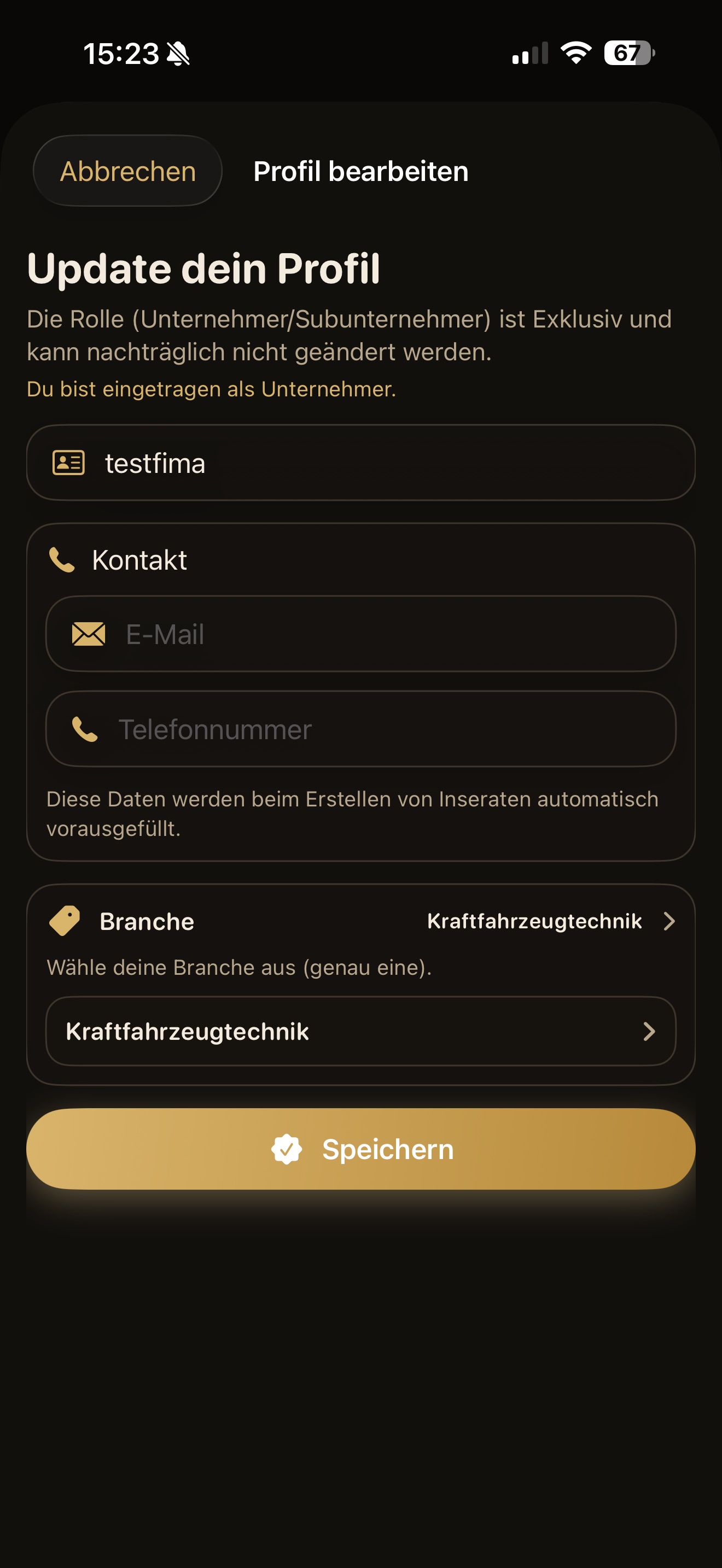722x1568 pixels.
Task: Click the Wi-Fi icon in the status bar
Action: tap(574, 54)
